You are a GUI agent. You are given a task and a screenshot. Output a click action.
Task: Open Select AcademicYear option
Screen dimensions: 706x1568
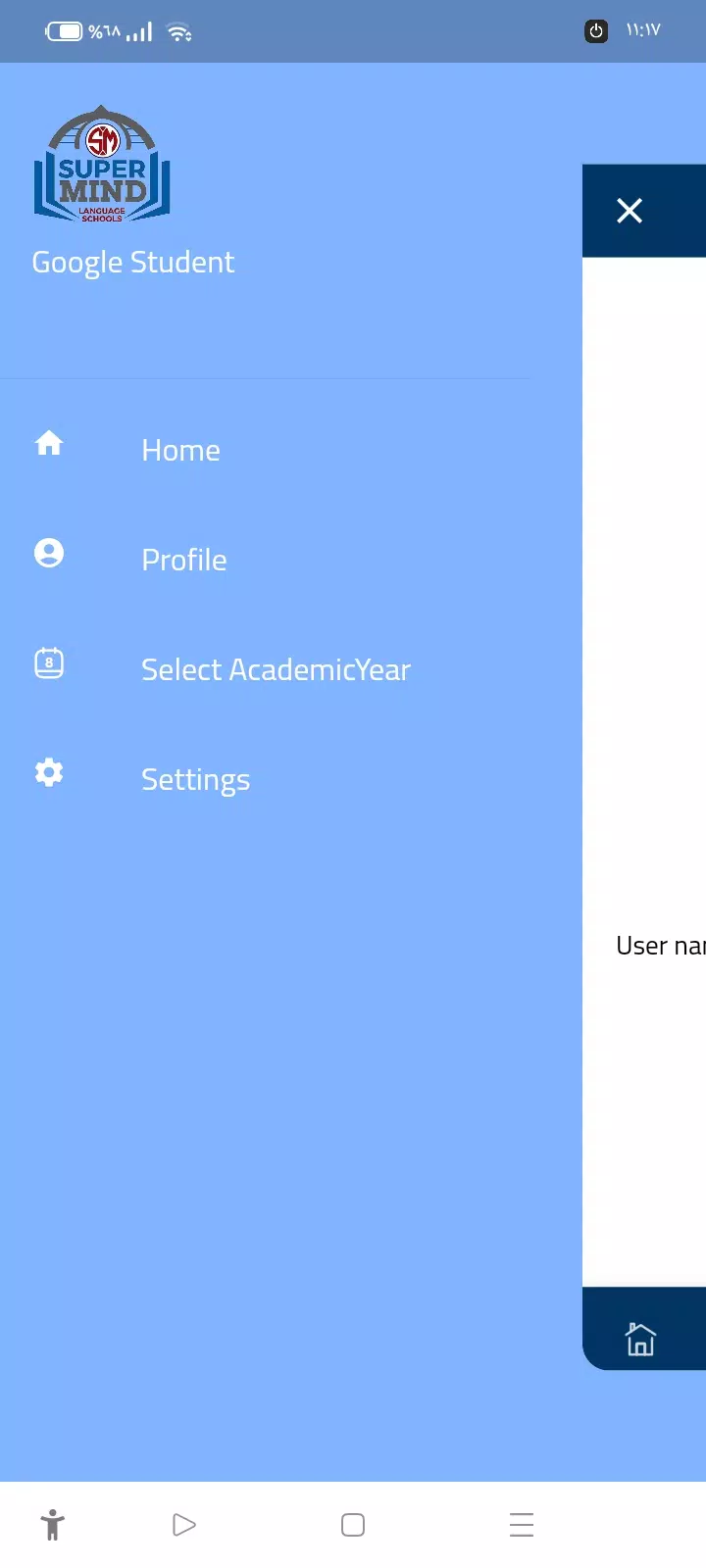click(x=265, y=668)
